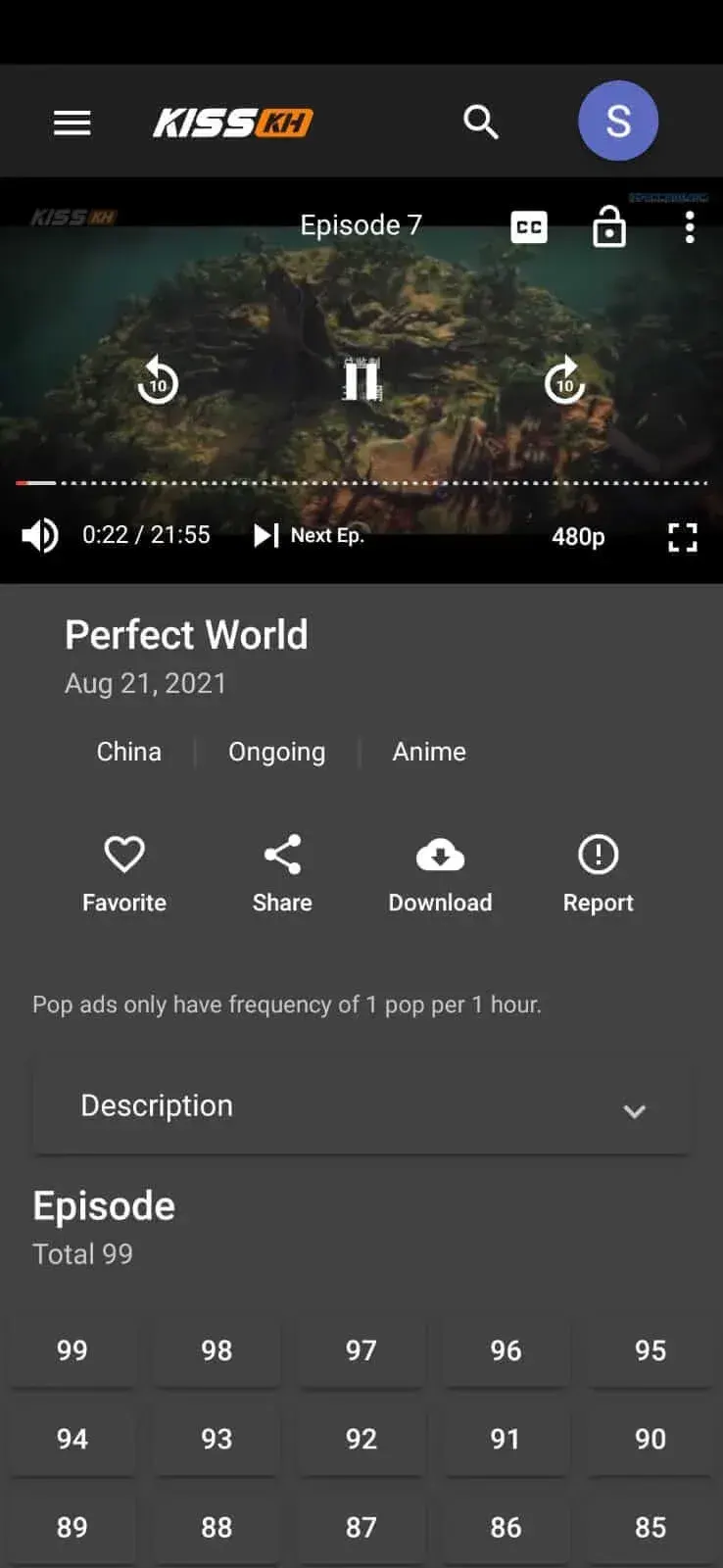The height and width of the screenshot is (1568, 723).
Task: Share this show
Action: tap(282, 869)
